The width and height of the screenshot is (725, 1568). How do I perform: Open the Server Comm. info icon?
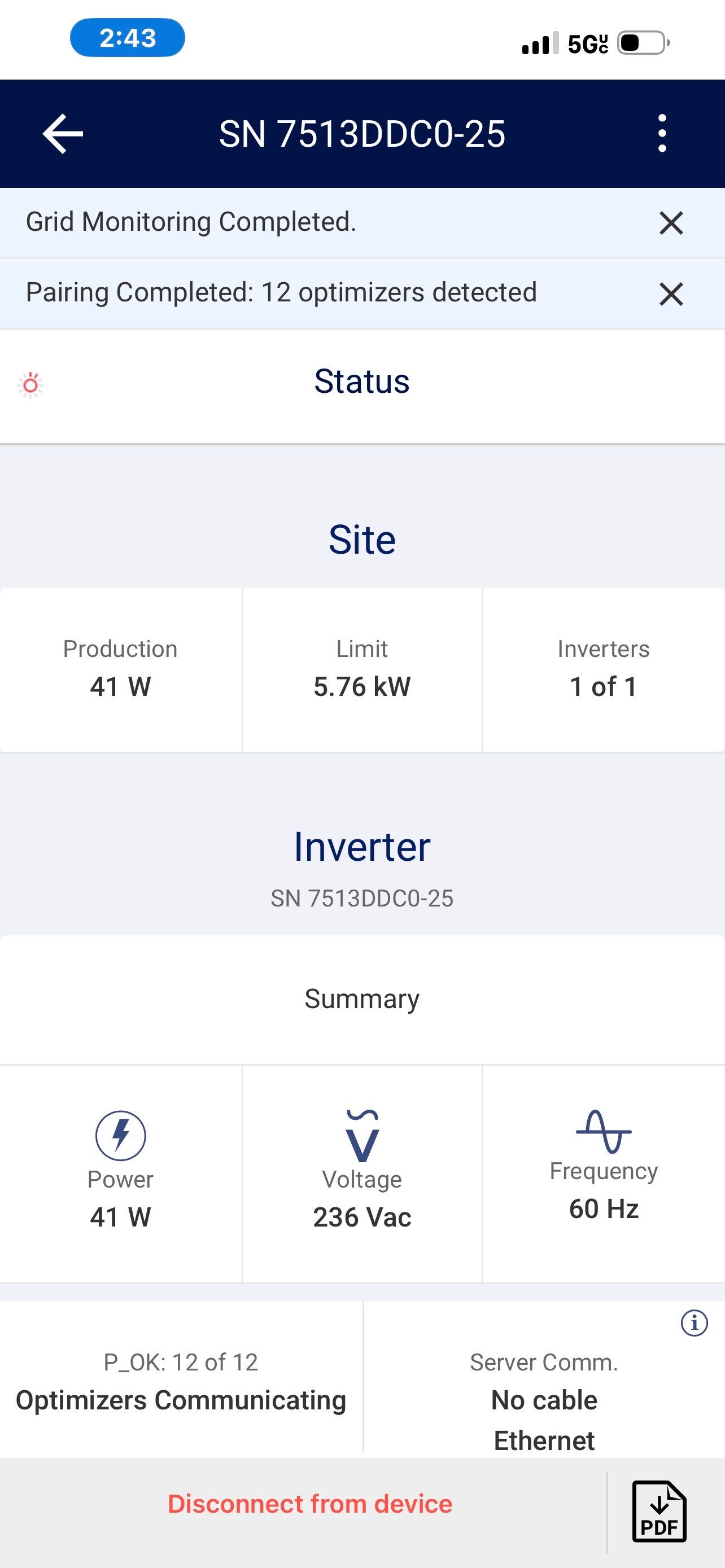[694, 1322]
